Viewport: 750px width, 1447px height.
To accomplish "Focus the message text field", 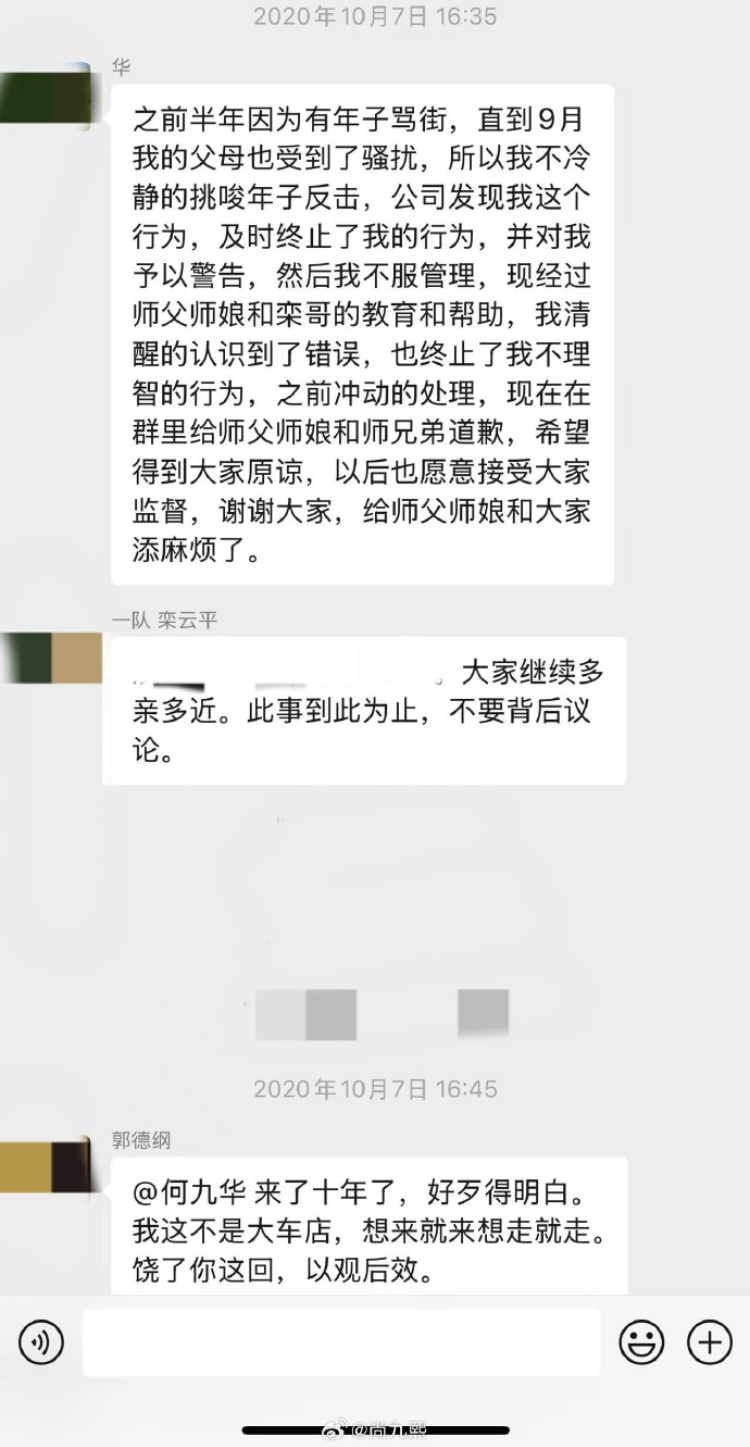I will click(x=341, y=1342).
